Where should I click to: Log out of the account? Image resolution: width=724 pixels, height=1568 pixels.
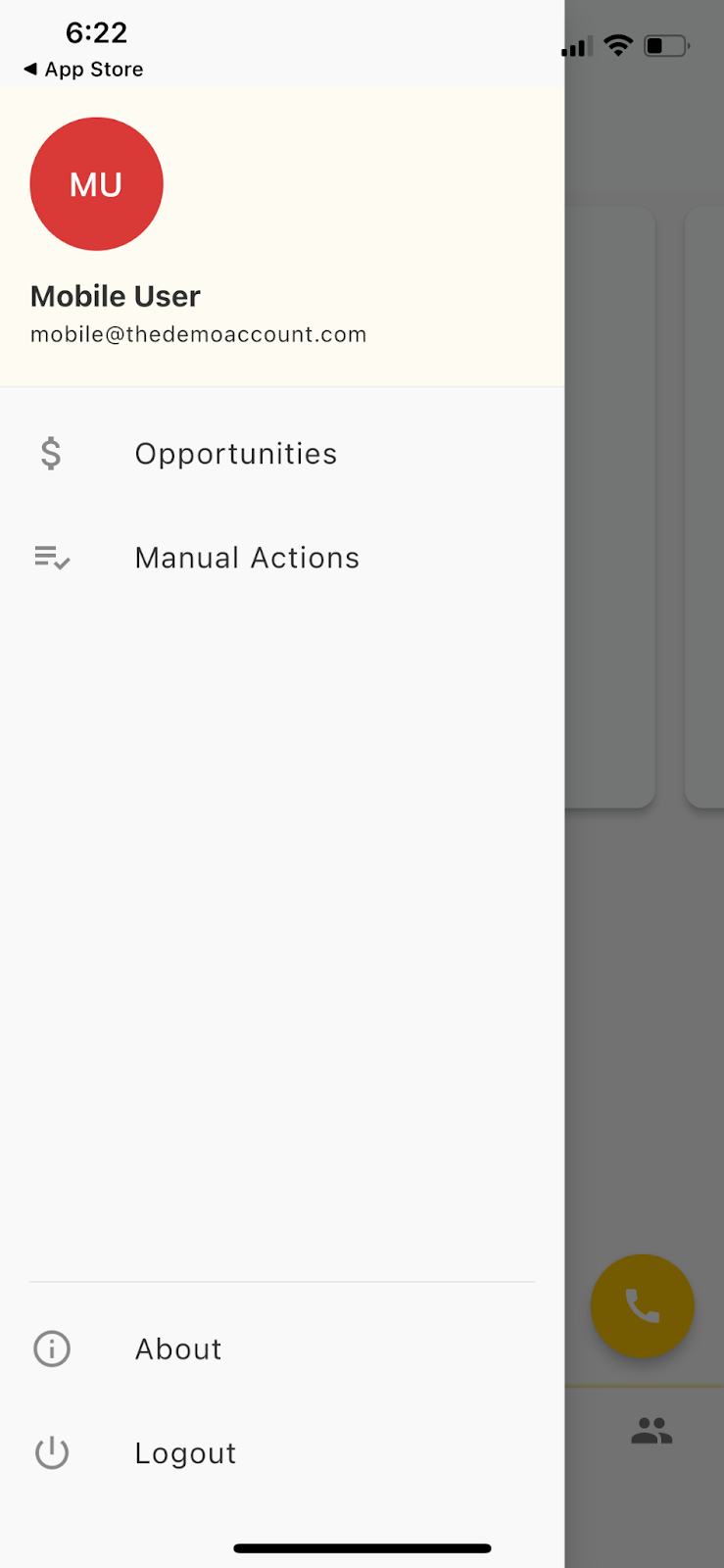185,1453
